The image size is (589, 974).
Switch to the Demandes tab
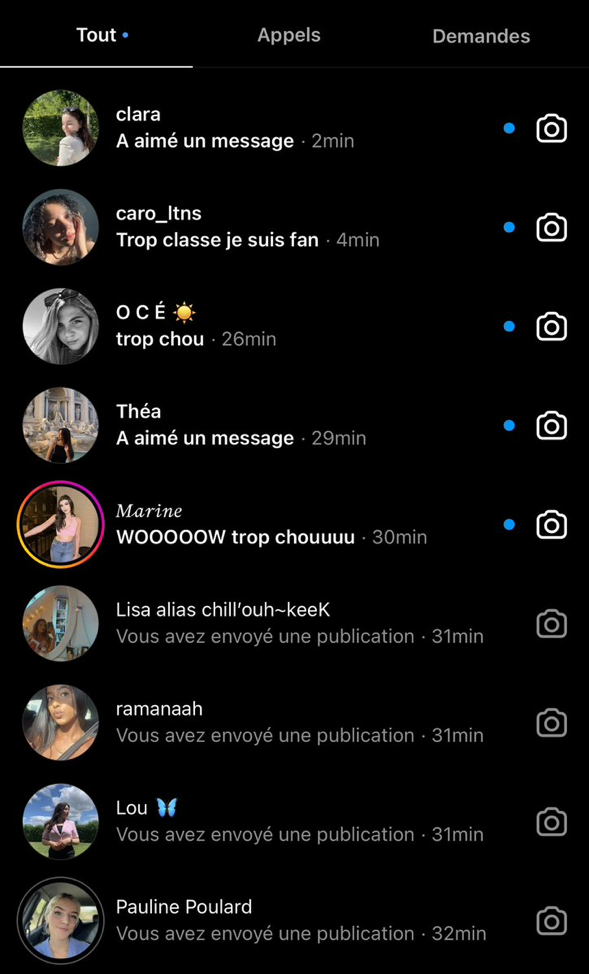click(x=481, y=36)
